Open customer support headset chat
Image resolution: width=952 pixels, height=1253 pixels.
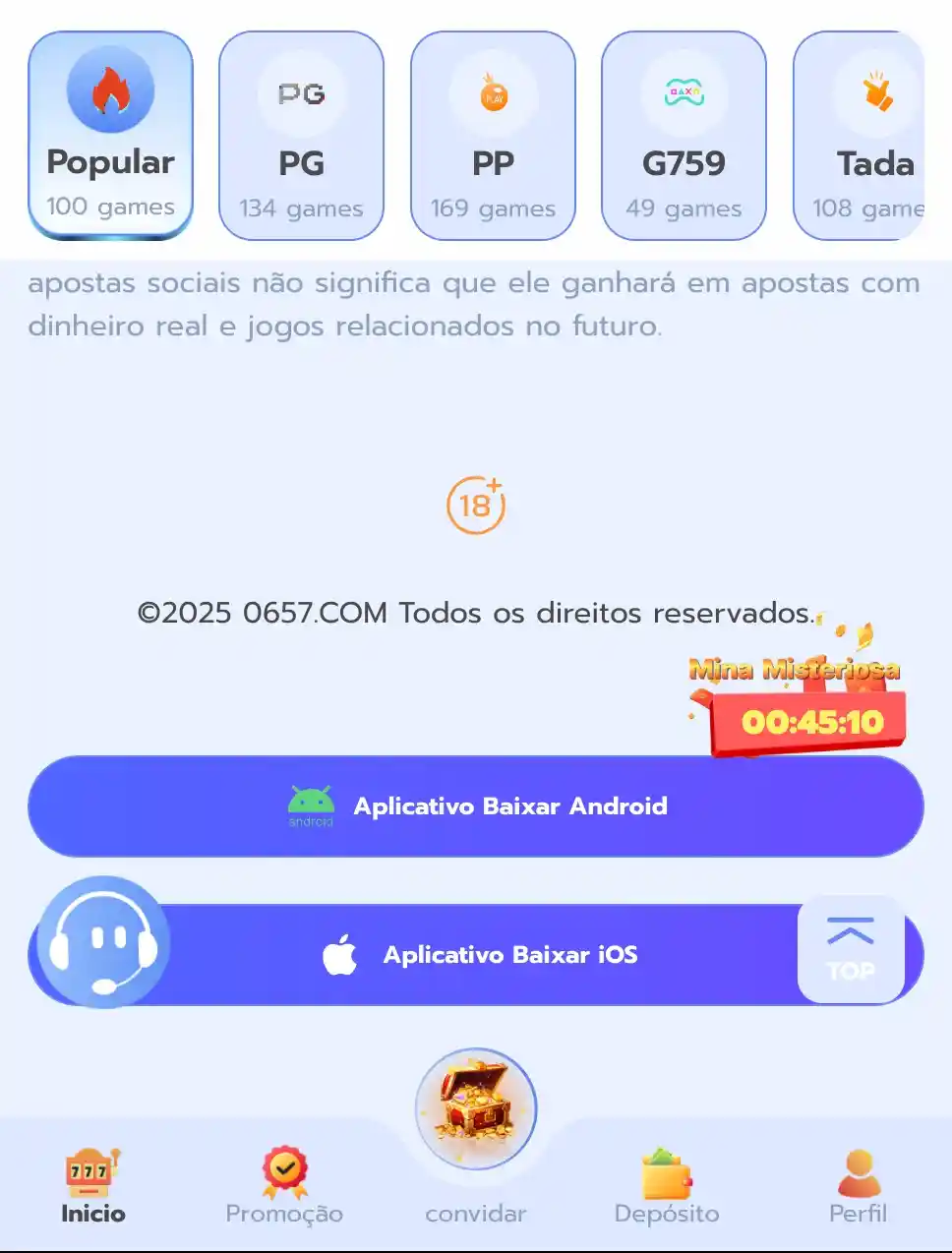(x=103, y=942)
